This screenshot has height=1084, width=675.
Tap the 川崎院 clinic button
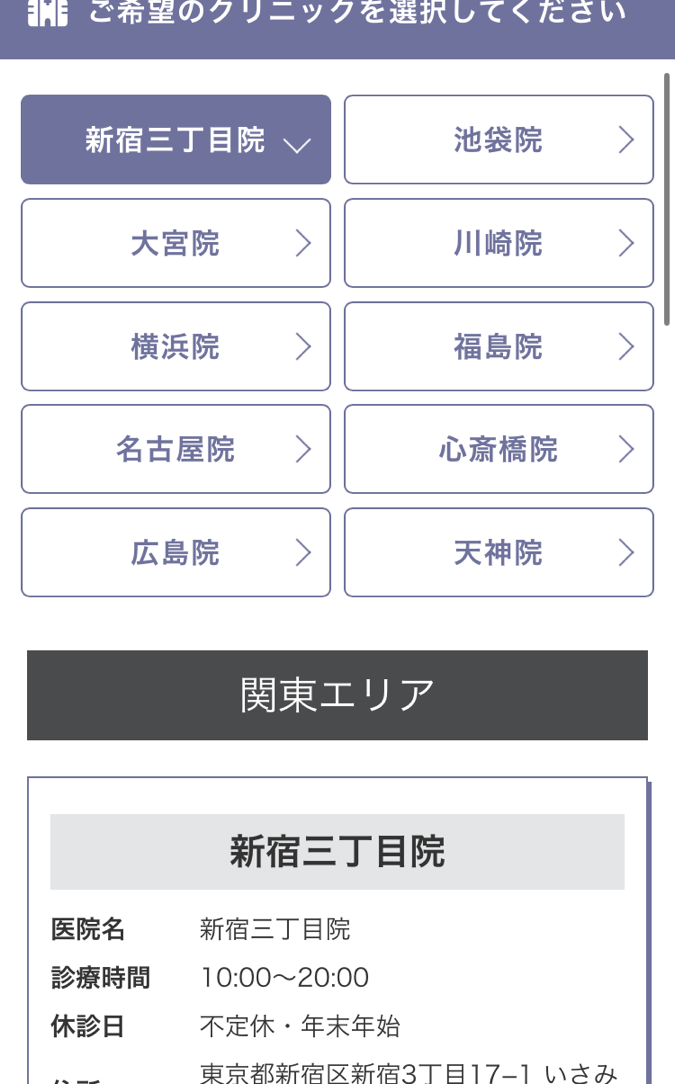tap(498, 243)
